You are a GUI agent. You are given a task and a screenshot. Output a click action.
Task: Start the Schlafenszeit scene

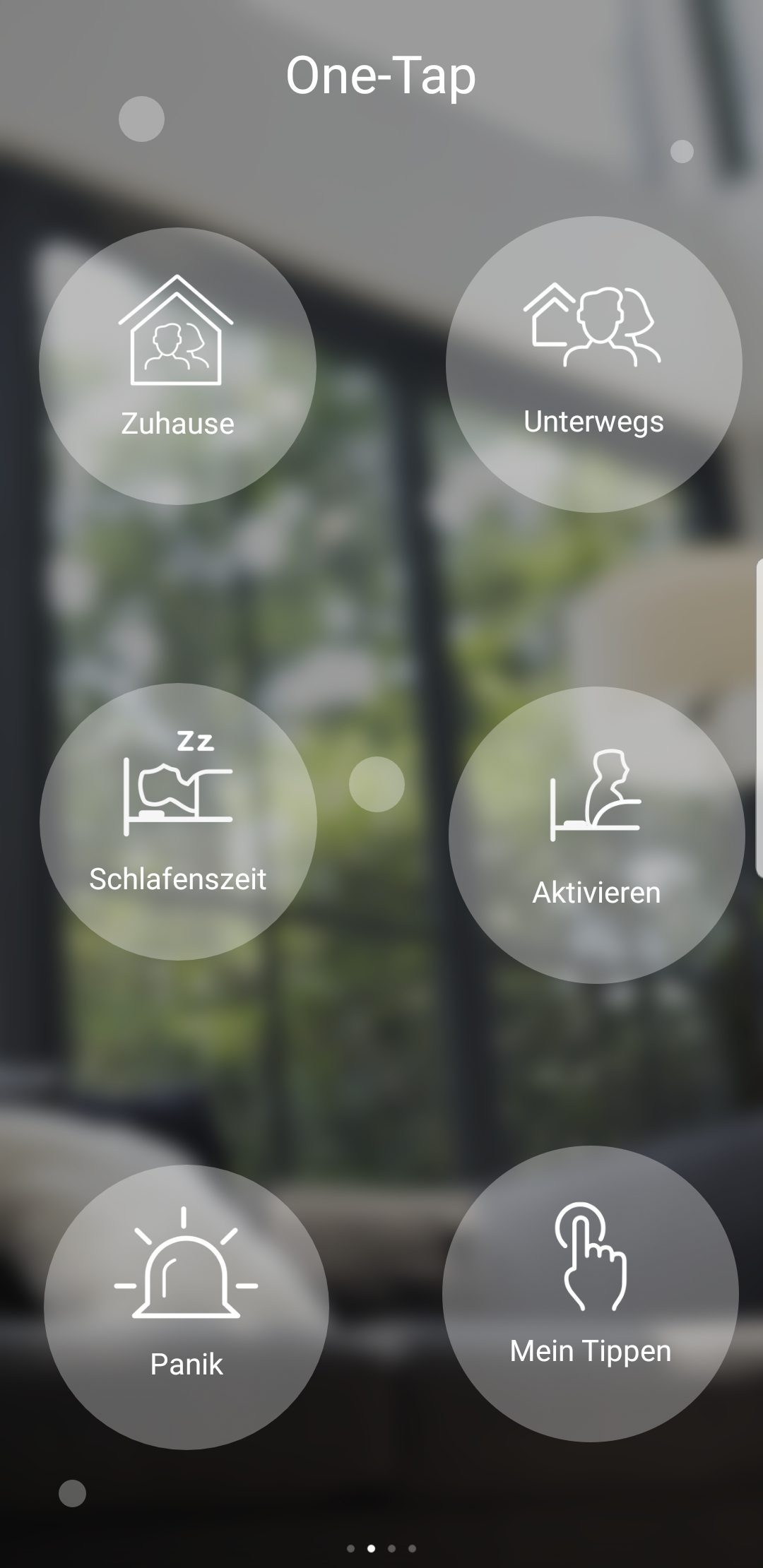(x=178, y=821)
